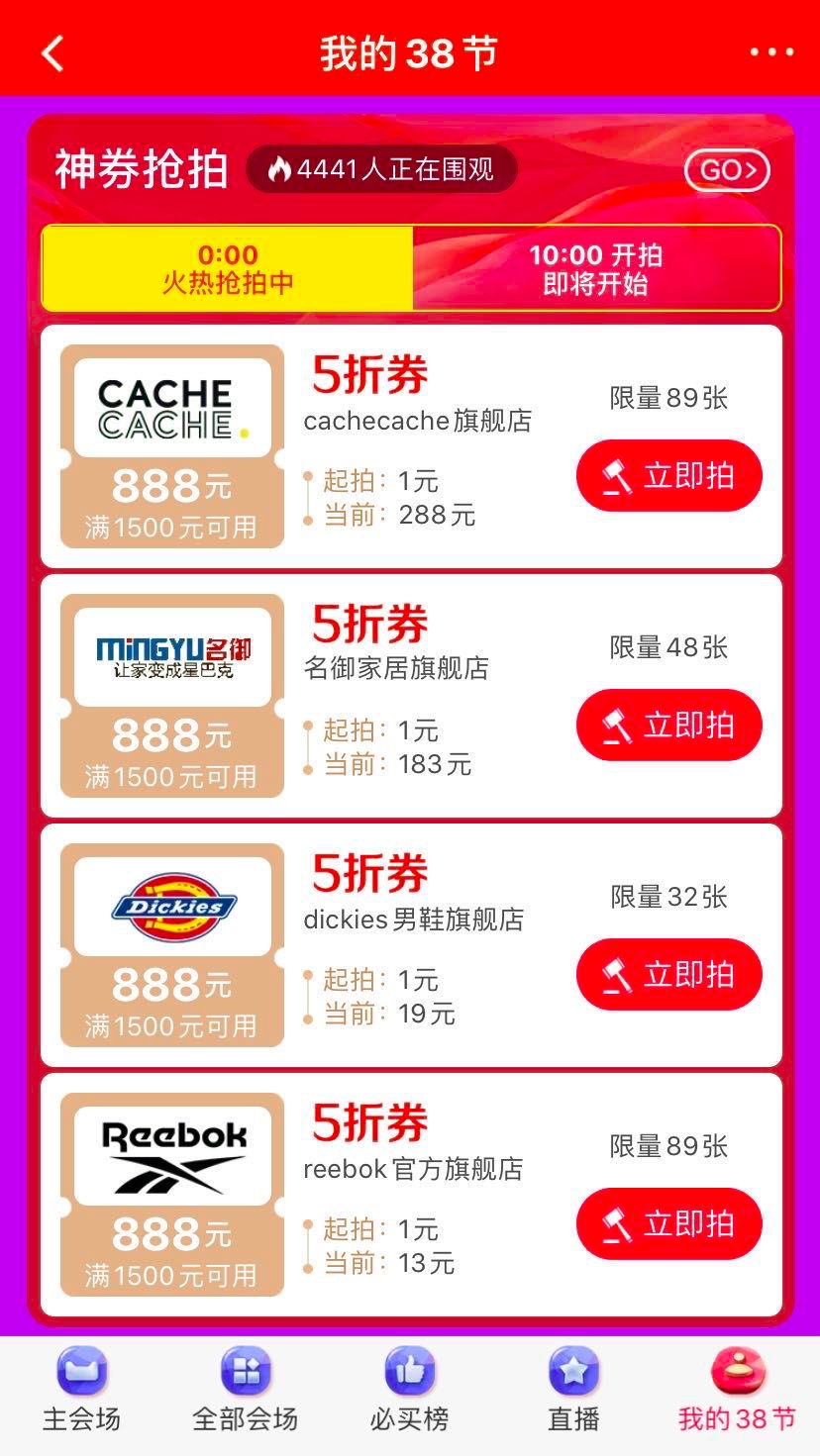This screenshot has width=820, height=1456.
Task: Click the MINGYU 名御 brand logo
Action: point(170,653)
